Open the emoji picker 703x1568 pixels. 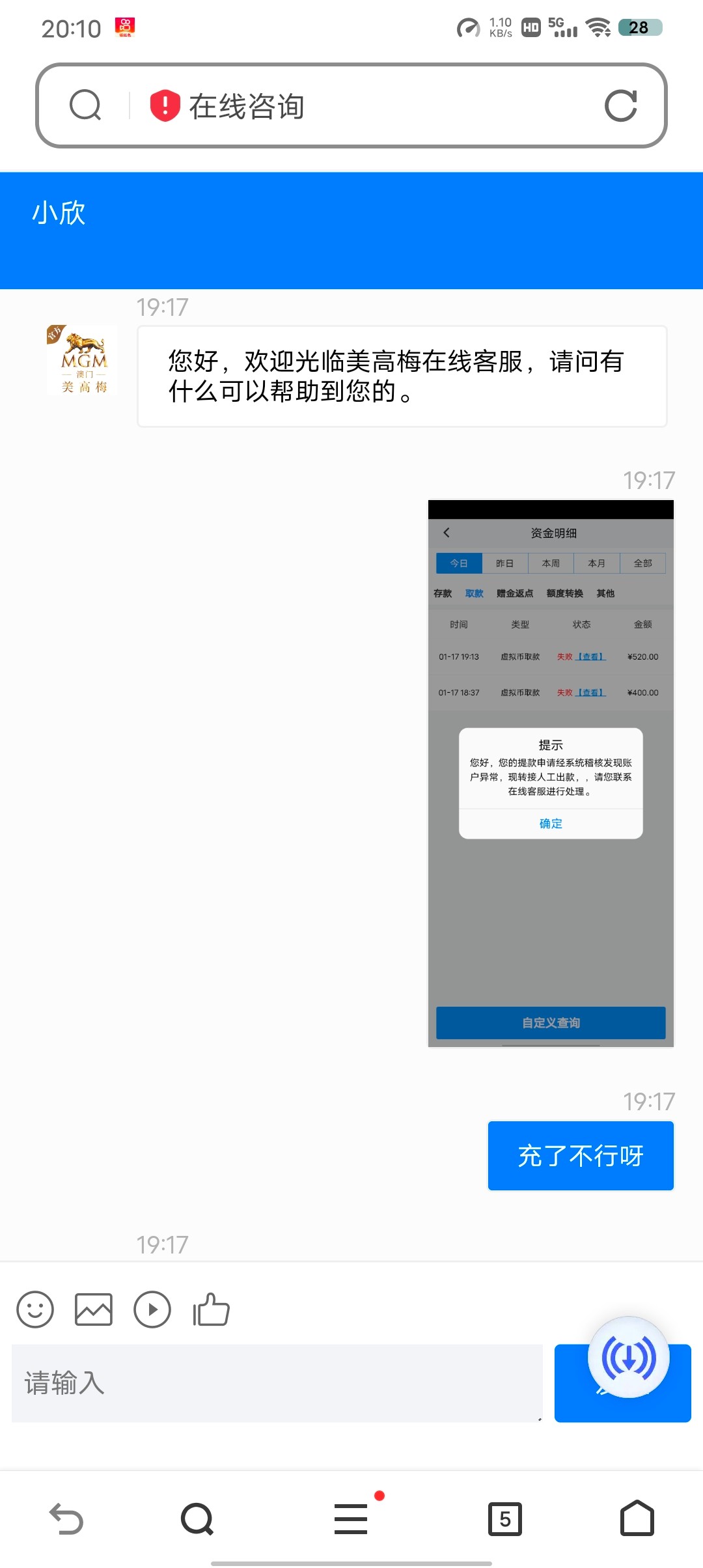coord(35,1309)
